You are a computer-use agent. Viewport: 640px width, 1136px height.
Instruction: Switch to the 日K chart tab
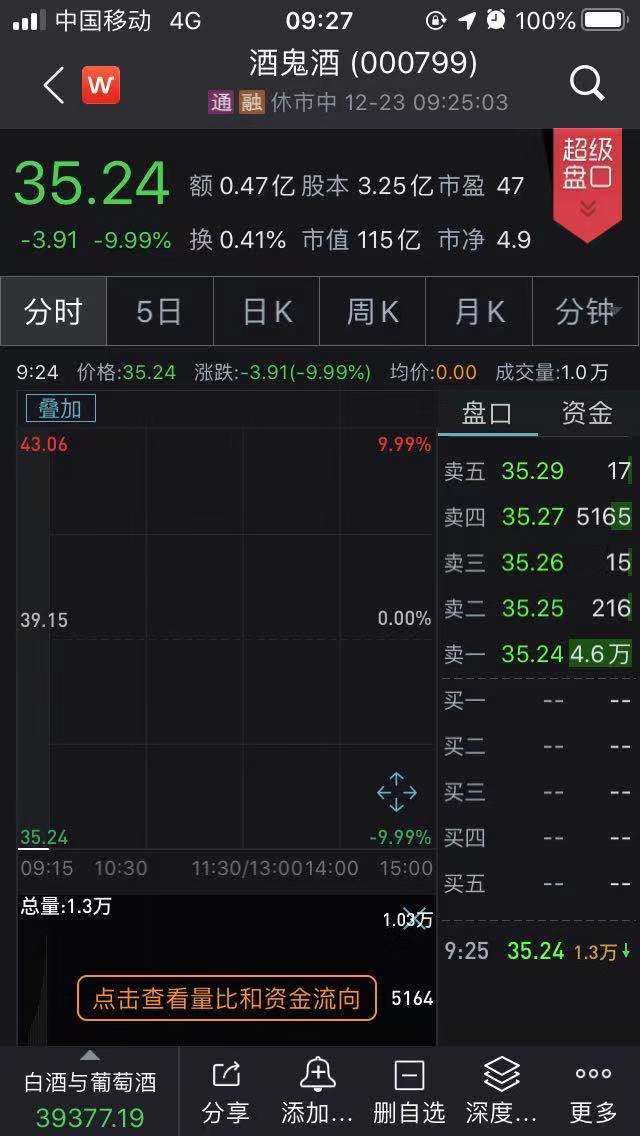tap(267, 312)
